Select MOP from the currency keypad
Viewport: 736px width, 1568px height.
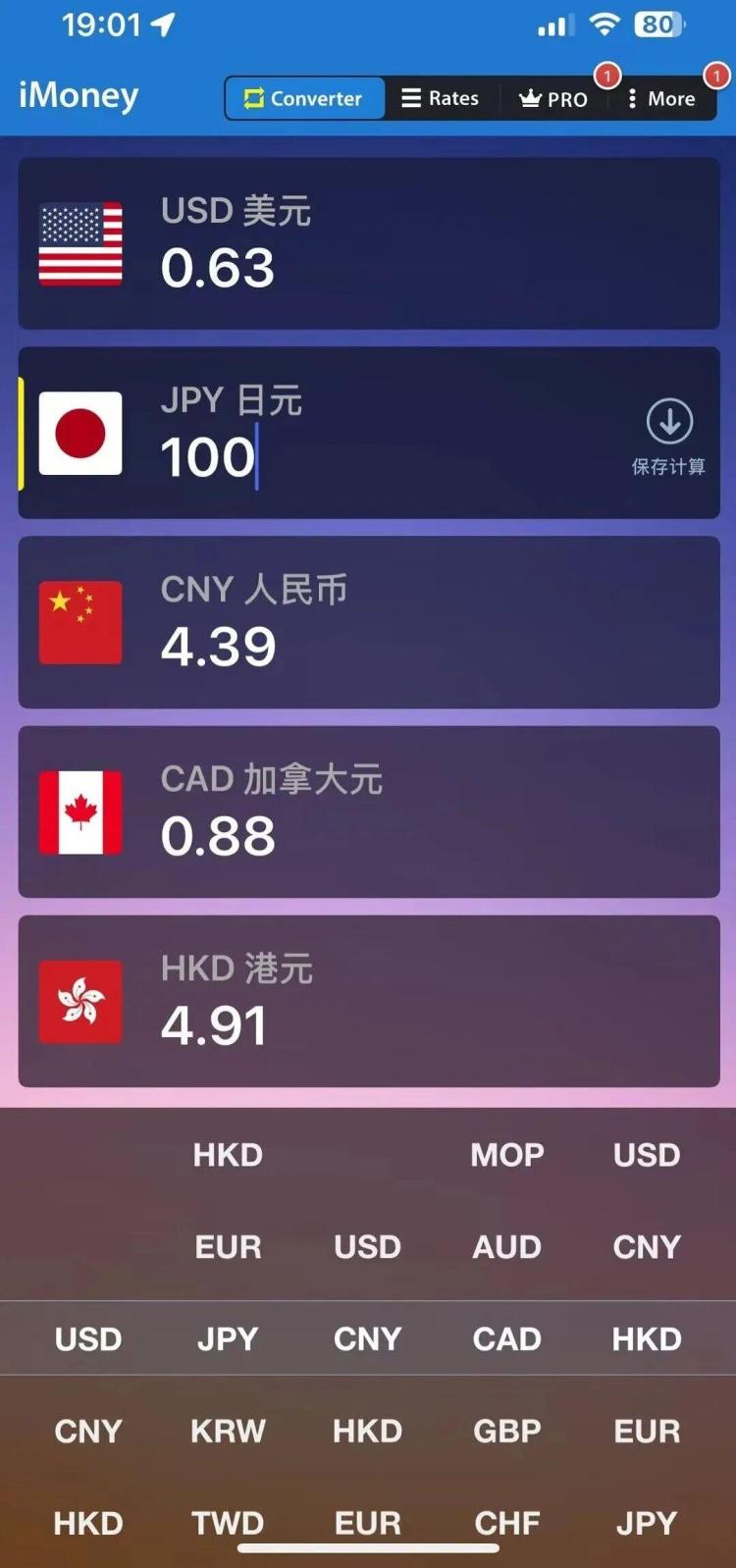(x=506, y=1155)
